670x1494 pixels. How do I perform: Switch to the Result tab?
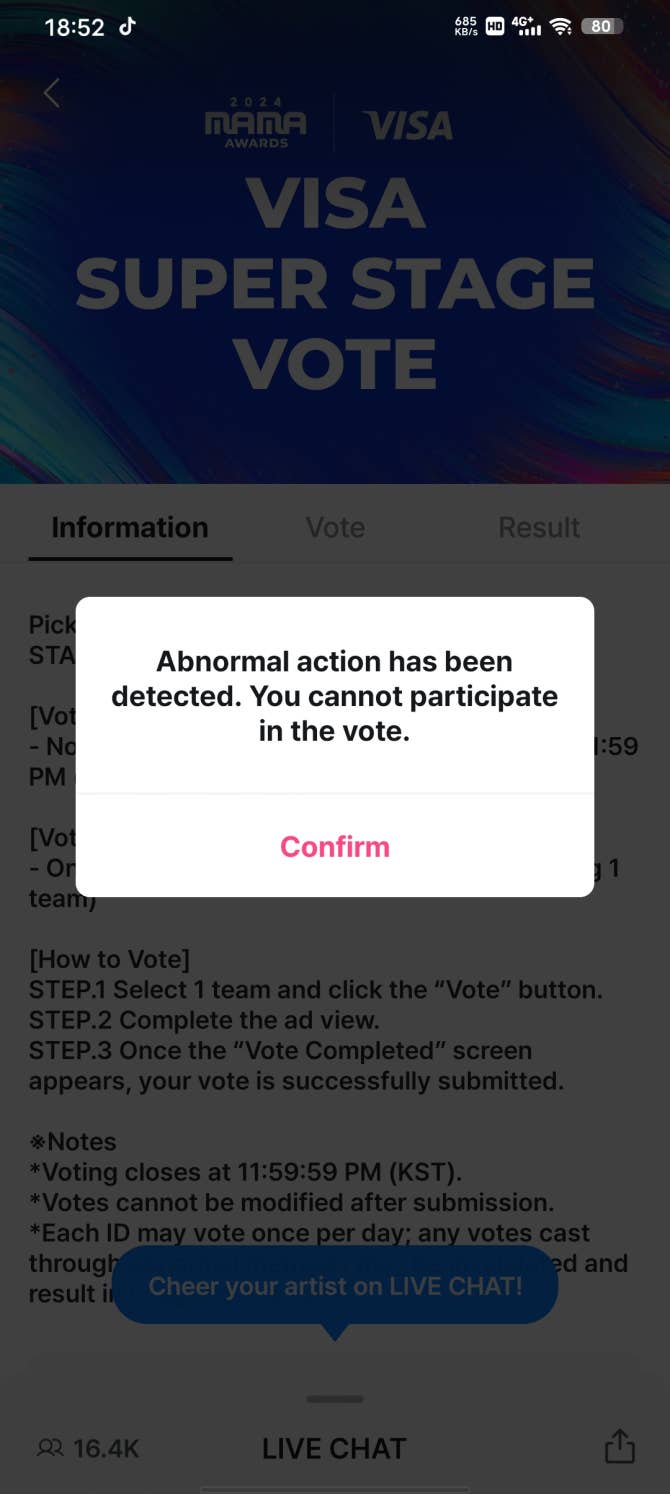click(539, 527)
